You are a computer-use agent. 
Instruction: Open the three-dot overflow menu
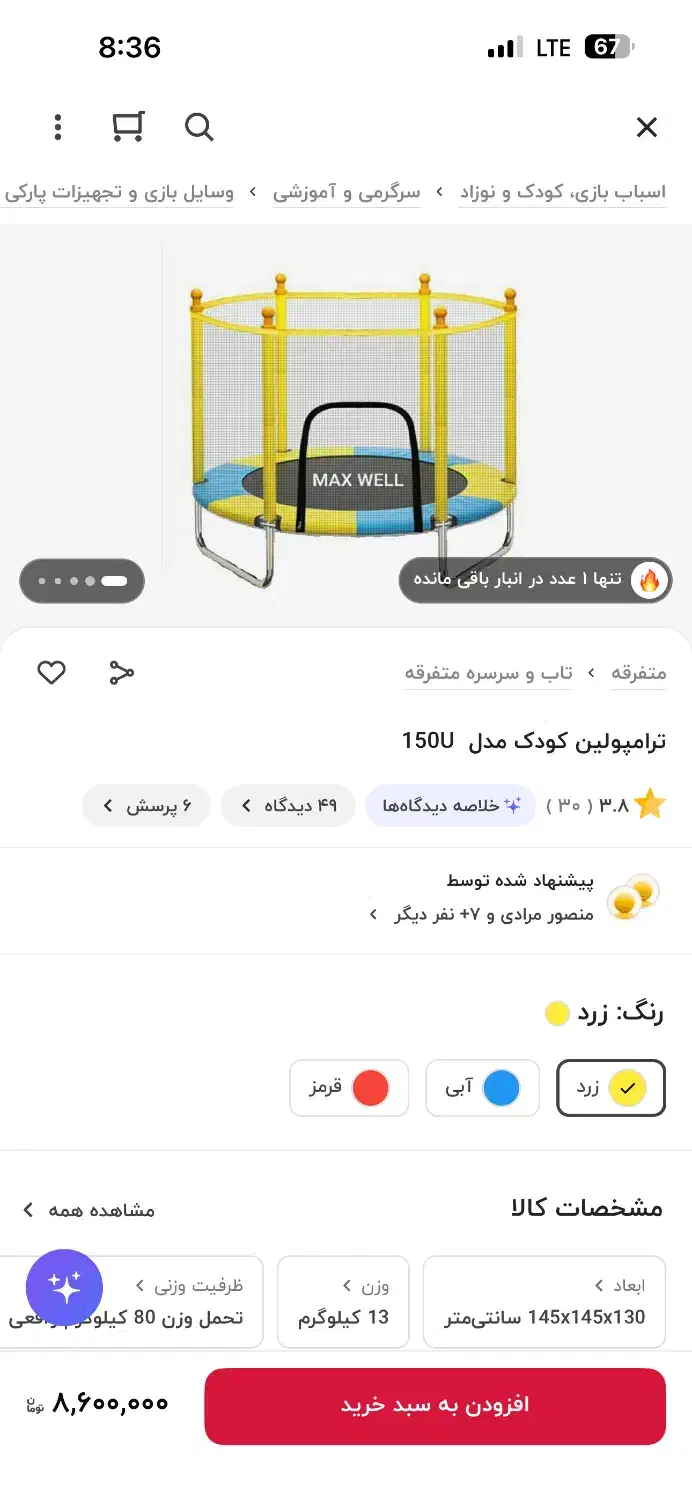point(58,127)
